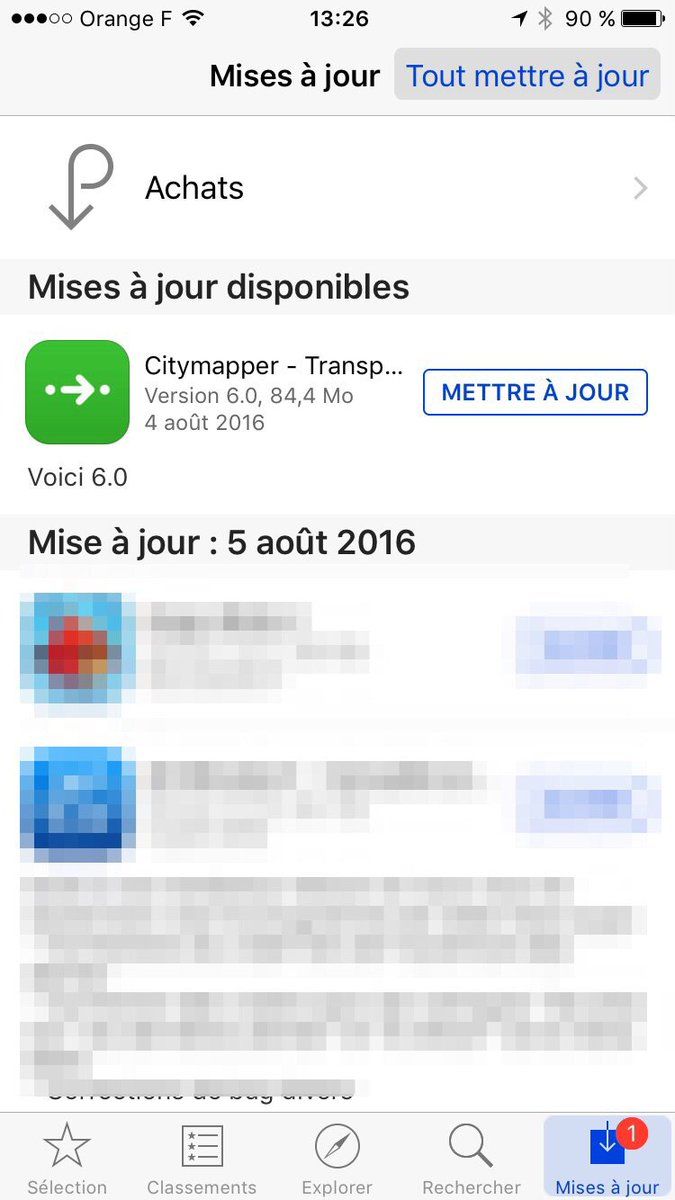Screen dimensions: 675x1200
Task: Update Citymapper with METTRE À JOUR
Action: [535, 392]
